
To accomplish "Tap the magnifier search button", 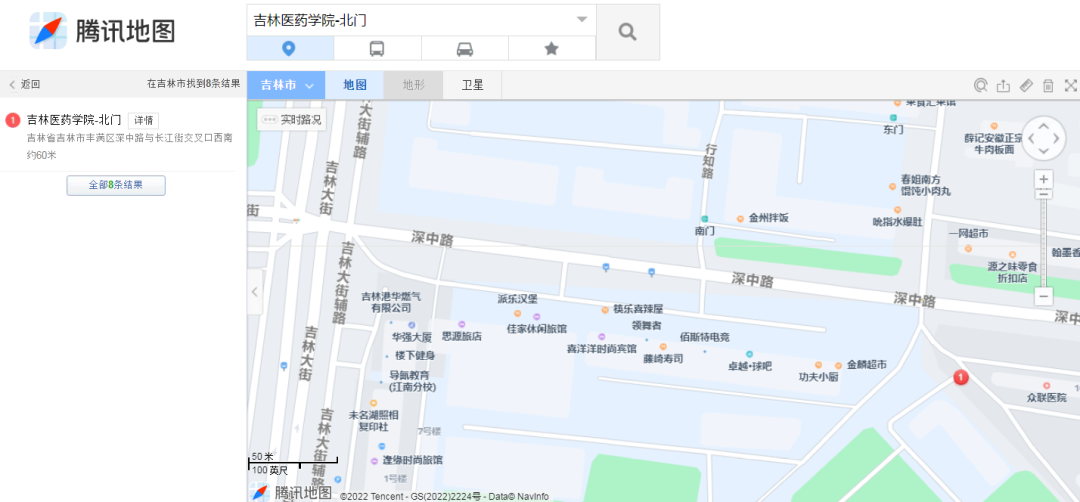I will (627, 32).
